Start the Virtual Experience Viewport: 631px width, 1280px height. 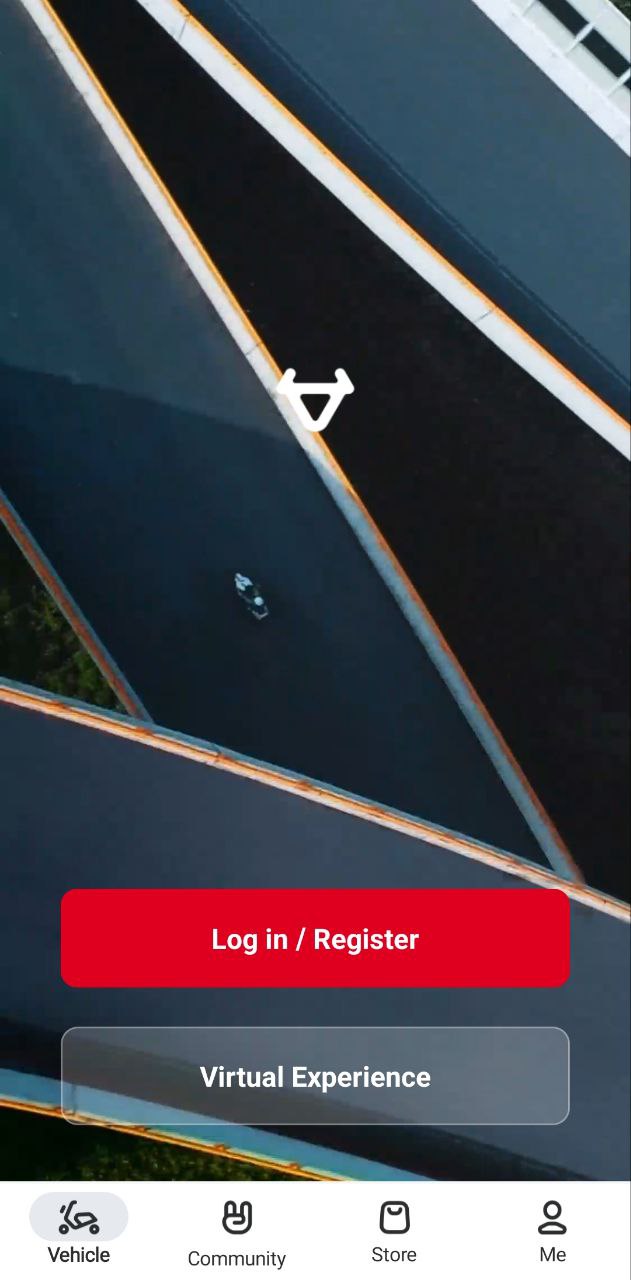tap(315, 1076)
